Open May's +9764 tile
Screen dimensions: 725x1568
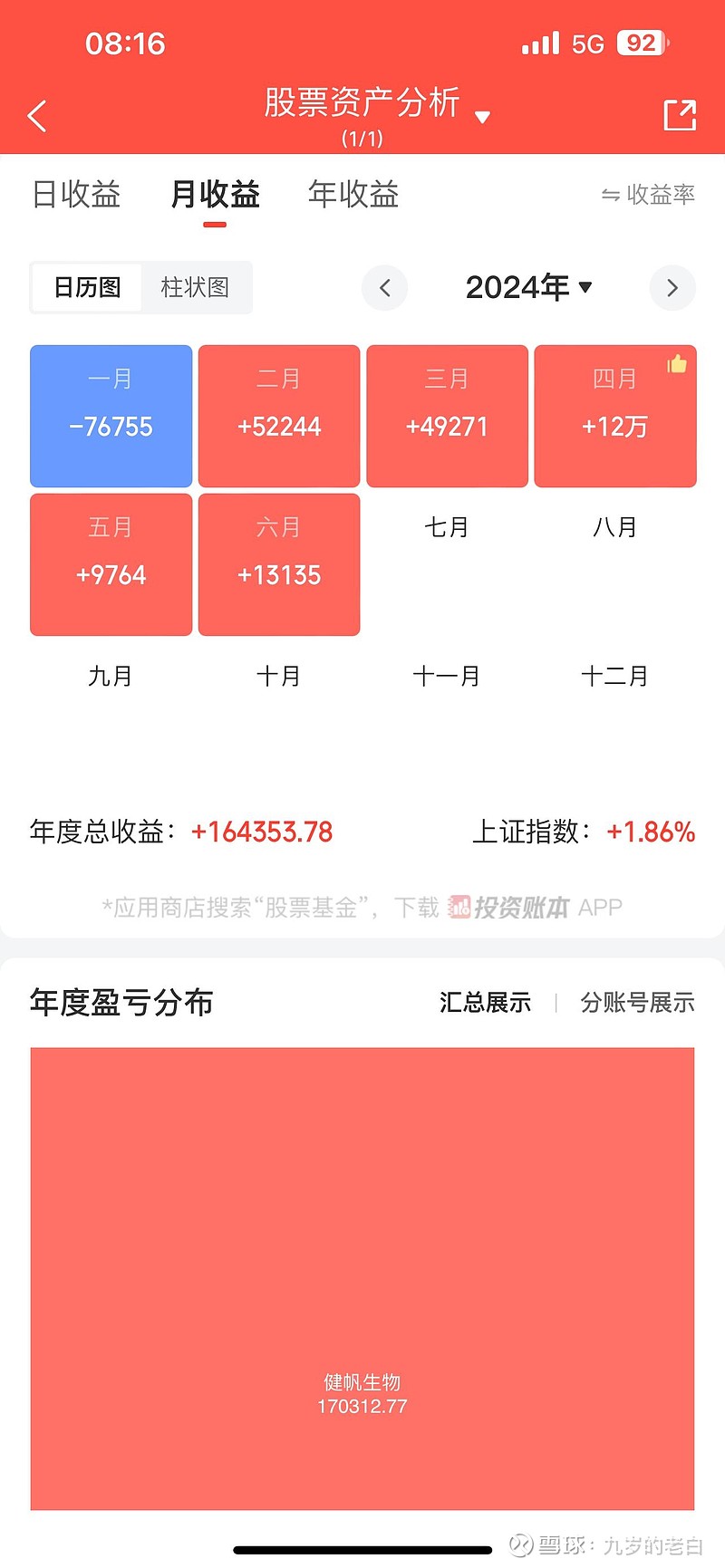click(111, 564)
